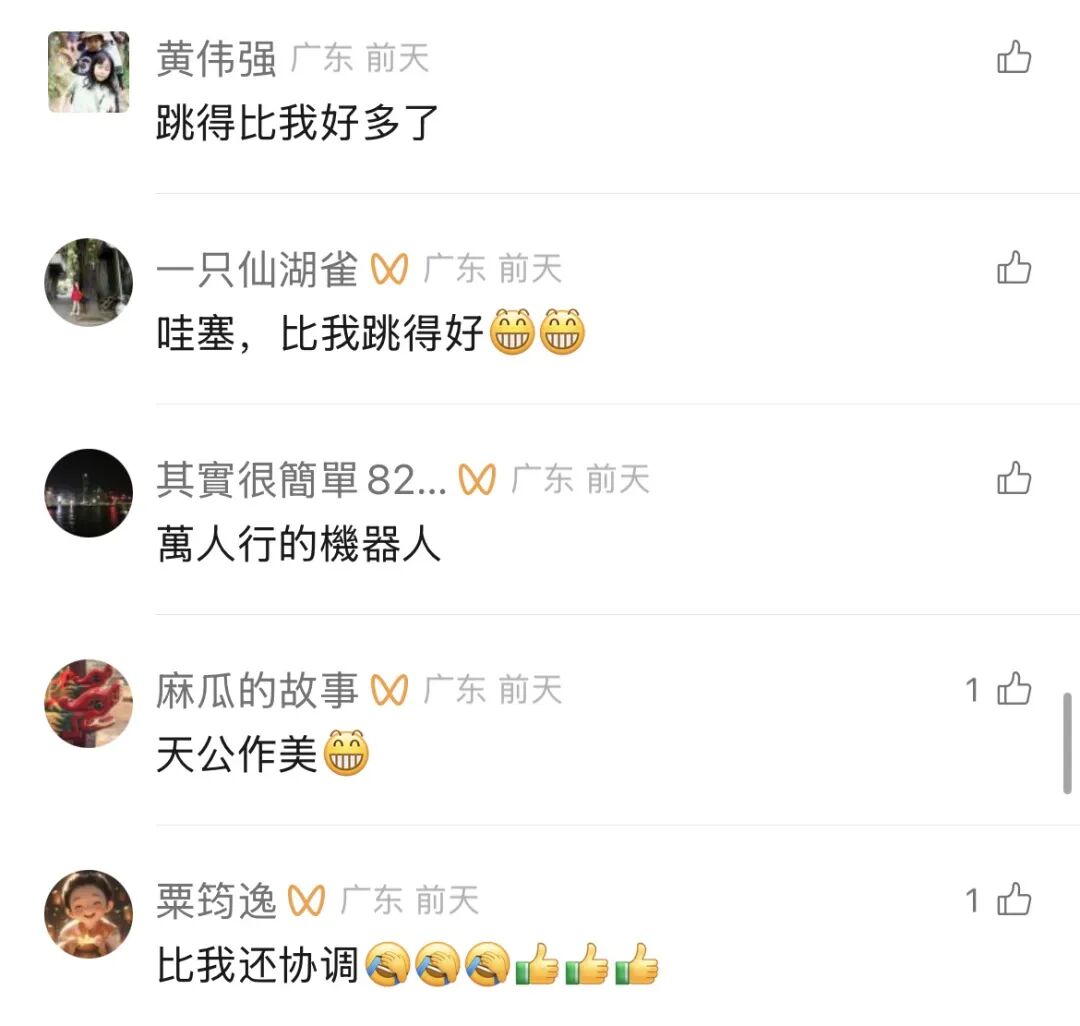Open username 黄伟强
1080x1026 pixels.
(216, 59)
